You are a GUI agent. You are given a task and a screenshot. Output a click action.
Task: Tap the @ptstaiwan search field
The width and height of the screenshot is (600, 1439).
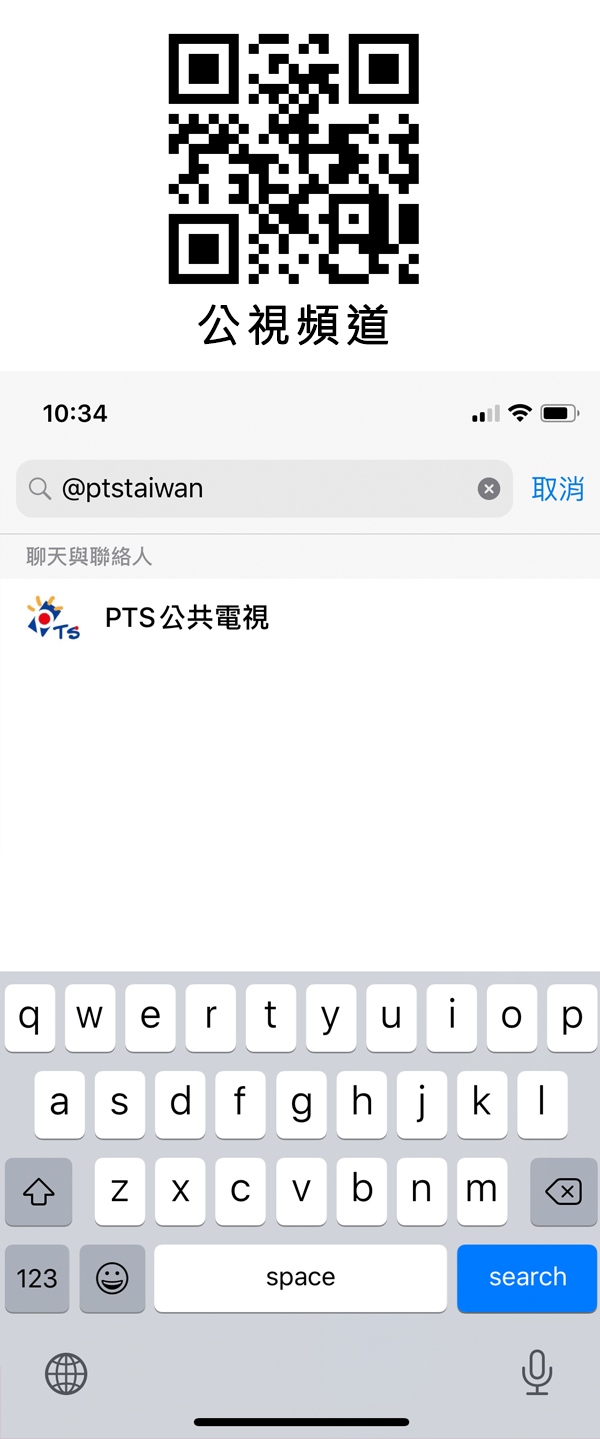point(260,489)
